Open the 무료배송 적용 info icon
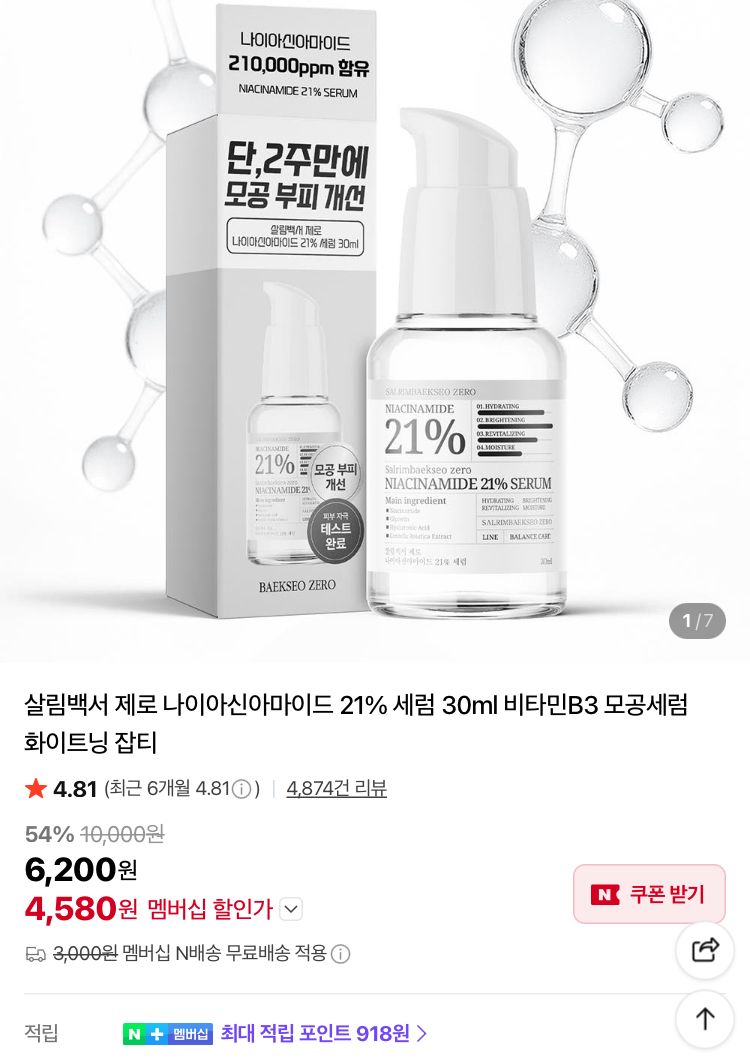 (x=341, y=954)
